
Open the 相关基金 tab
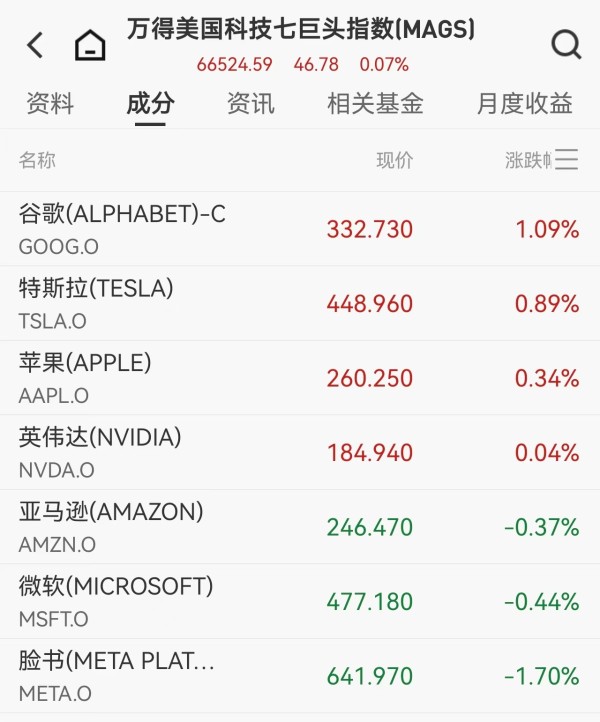[375, 103]
